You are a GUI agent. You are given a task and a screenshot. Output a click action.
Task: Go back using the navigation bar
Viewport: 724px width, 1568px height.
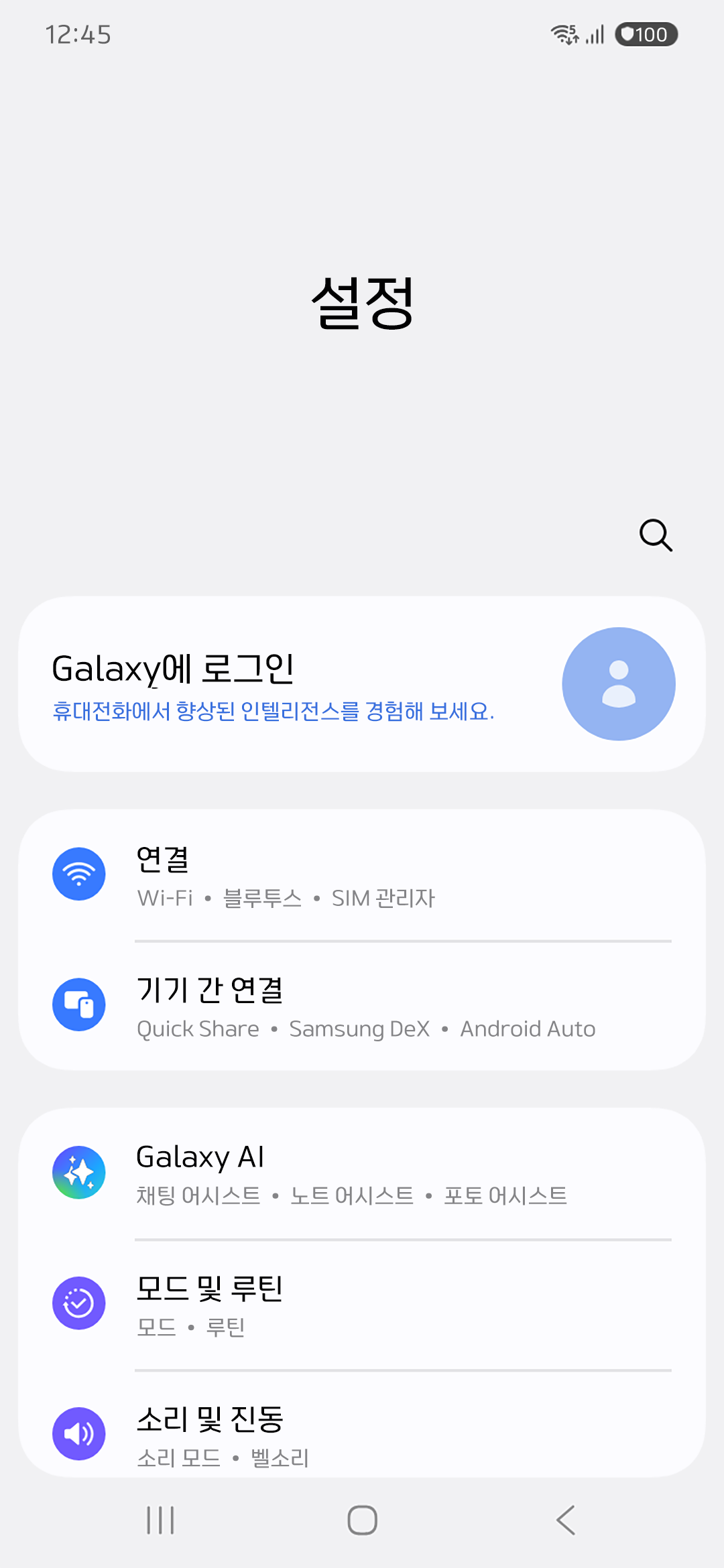pos(565,1520)
